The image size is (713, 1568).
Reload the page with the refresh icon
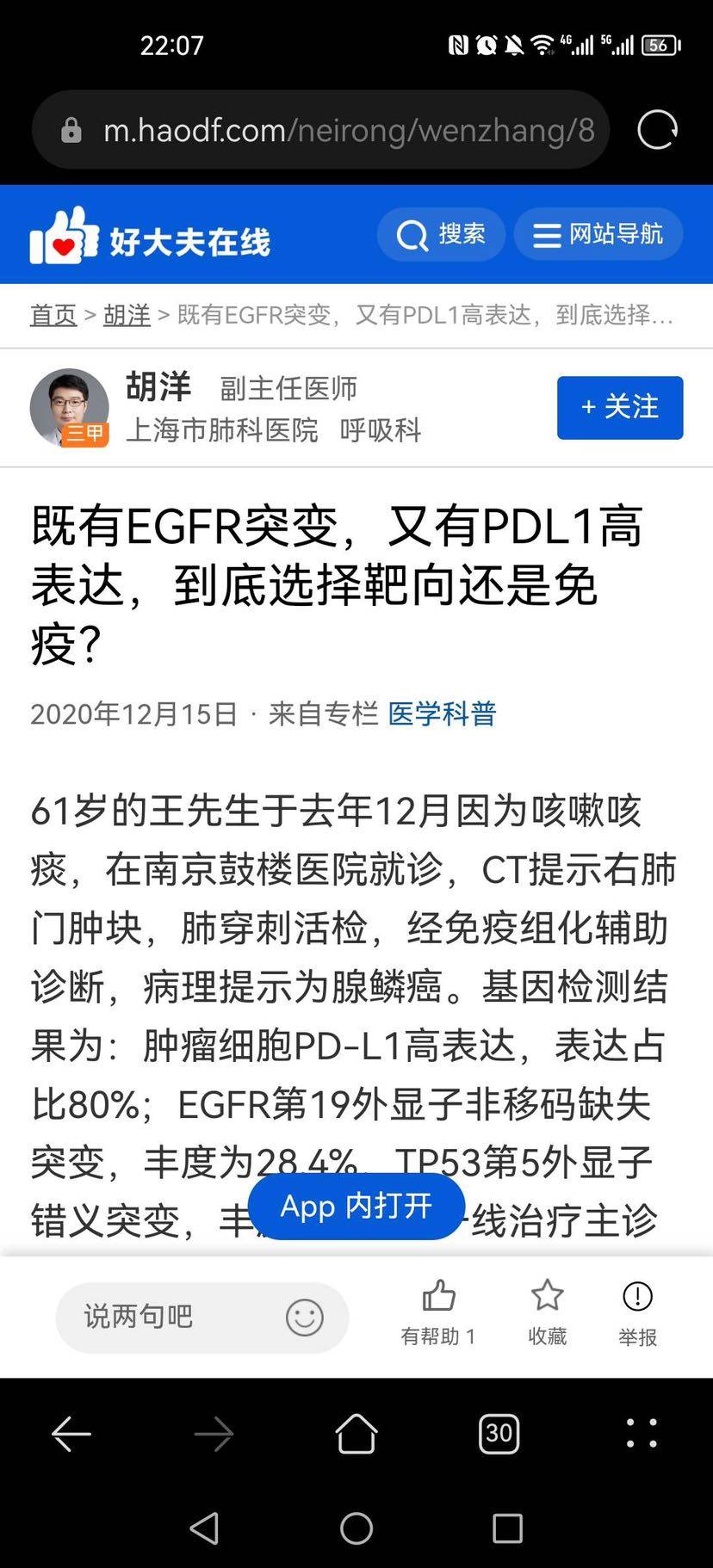click(x=657, y=131)
